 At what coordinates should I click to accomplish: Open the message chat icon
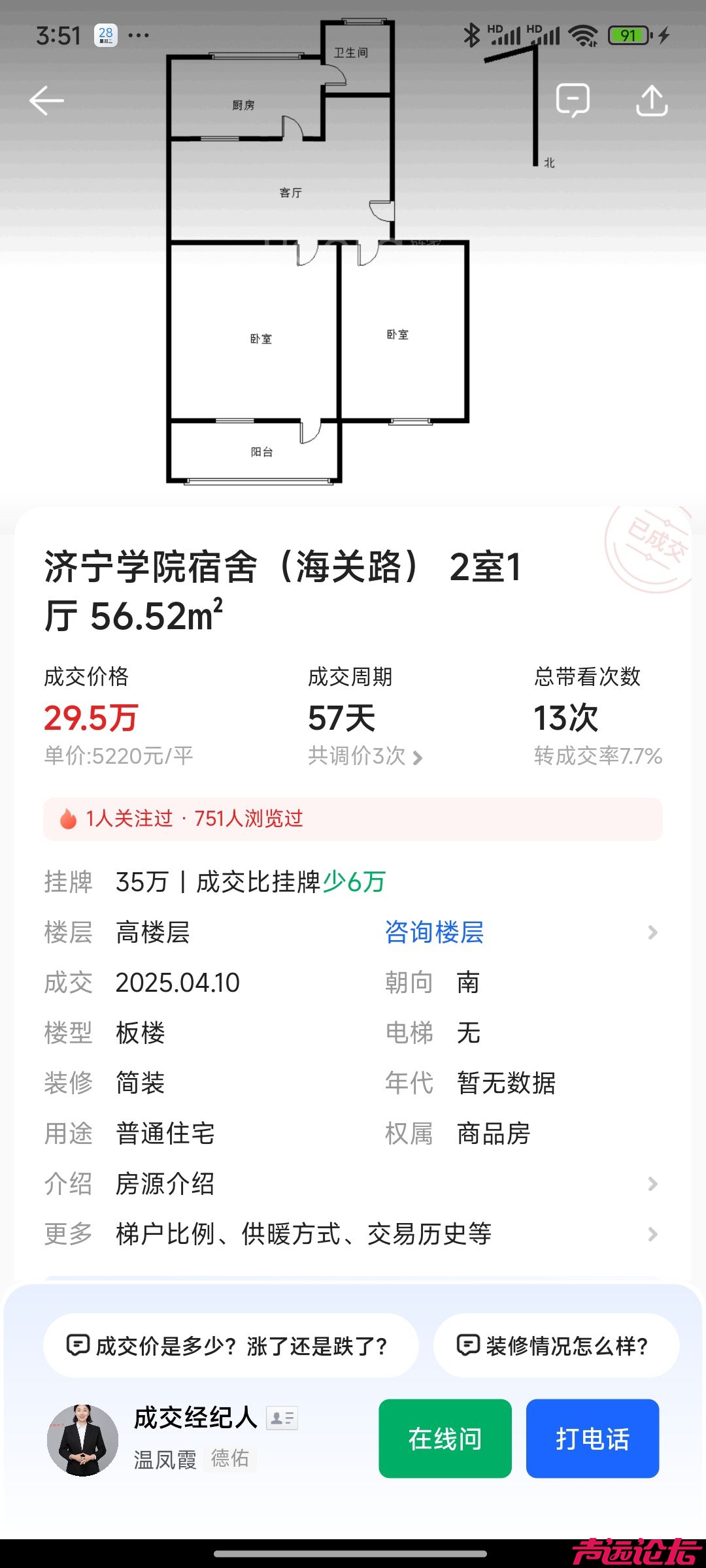573,101
